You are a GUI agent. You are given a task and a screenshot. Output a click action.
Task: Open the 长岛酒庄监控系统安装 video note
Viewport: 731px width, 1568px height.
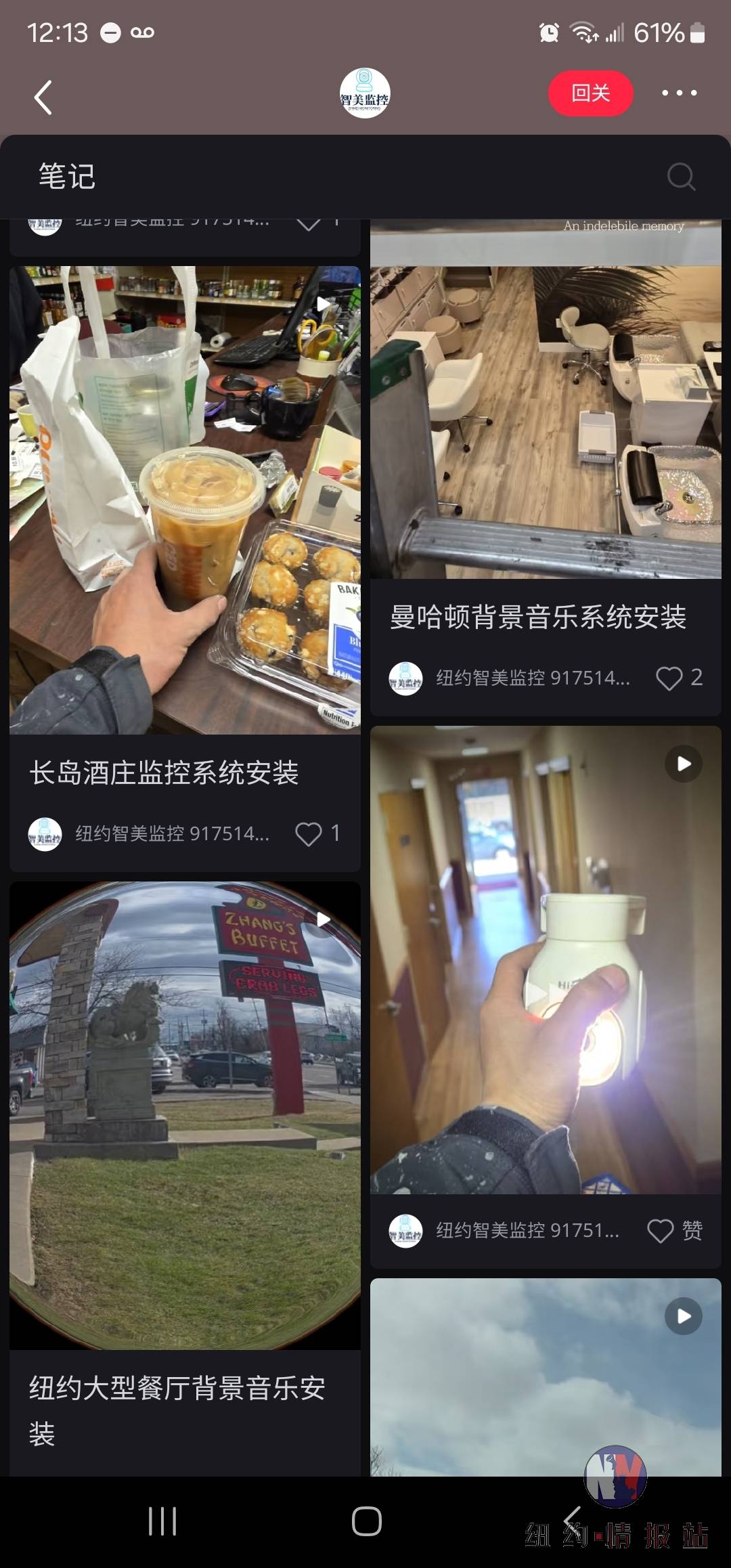pyautogui.click(x=185, y=500)
